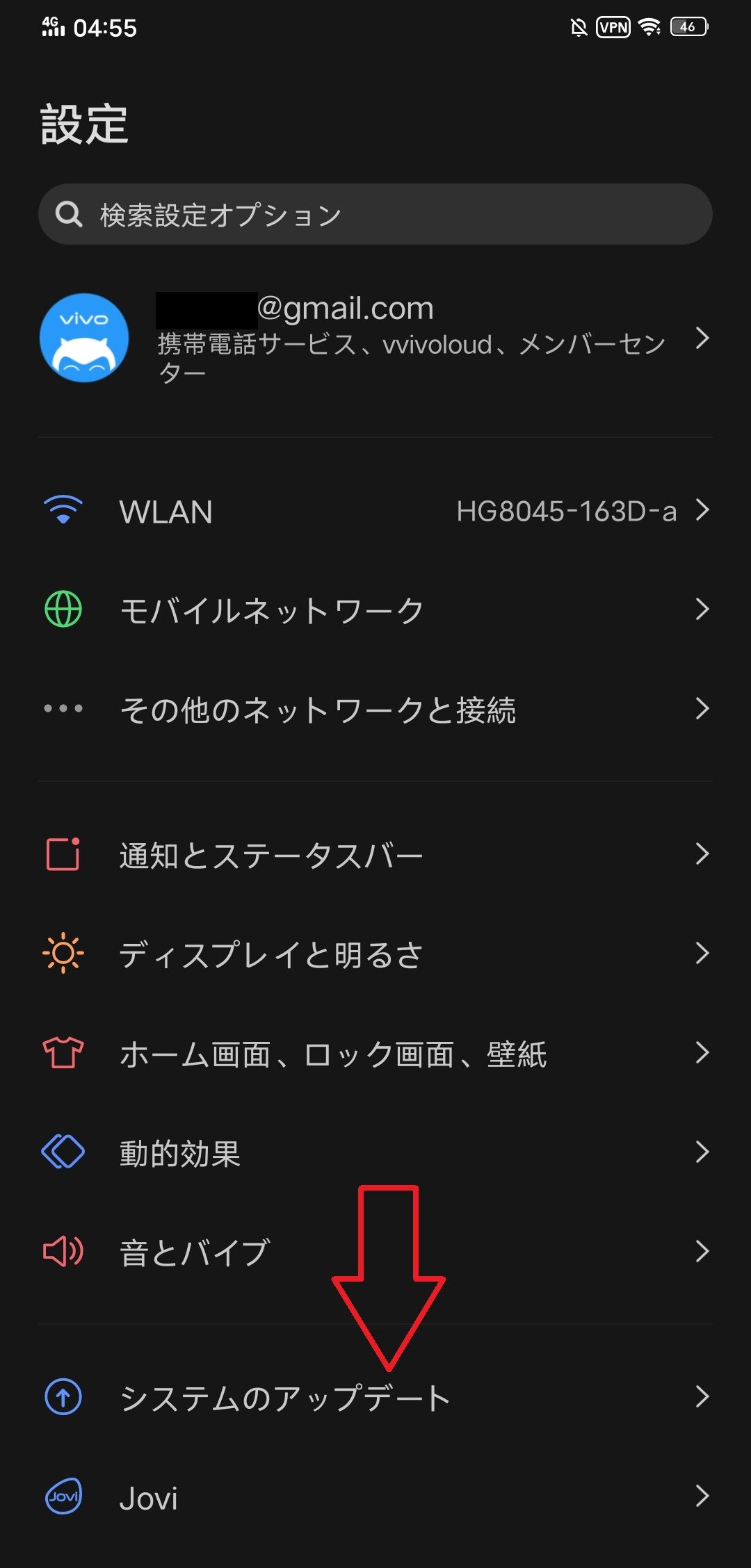Viewport: 751px width, 1568px height.
Task: Click the 検索設定オプション search field
Action: [x=375, y=214]
